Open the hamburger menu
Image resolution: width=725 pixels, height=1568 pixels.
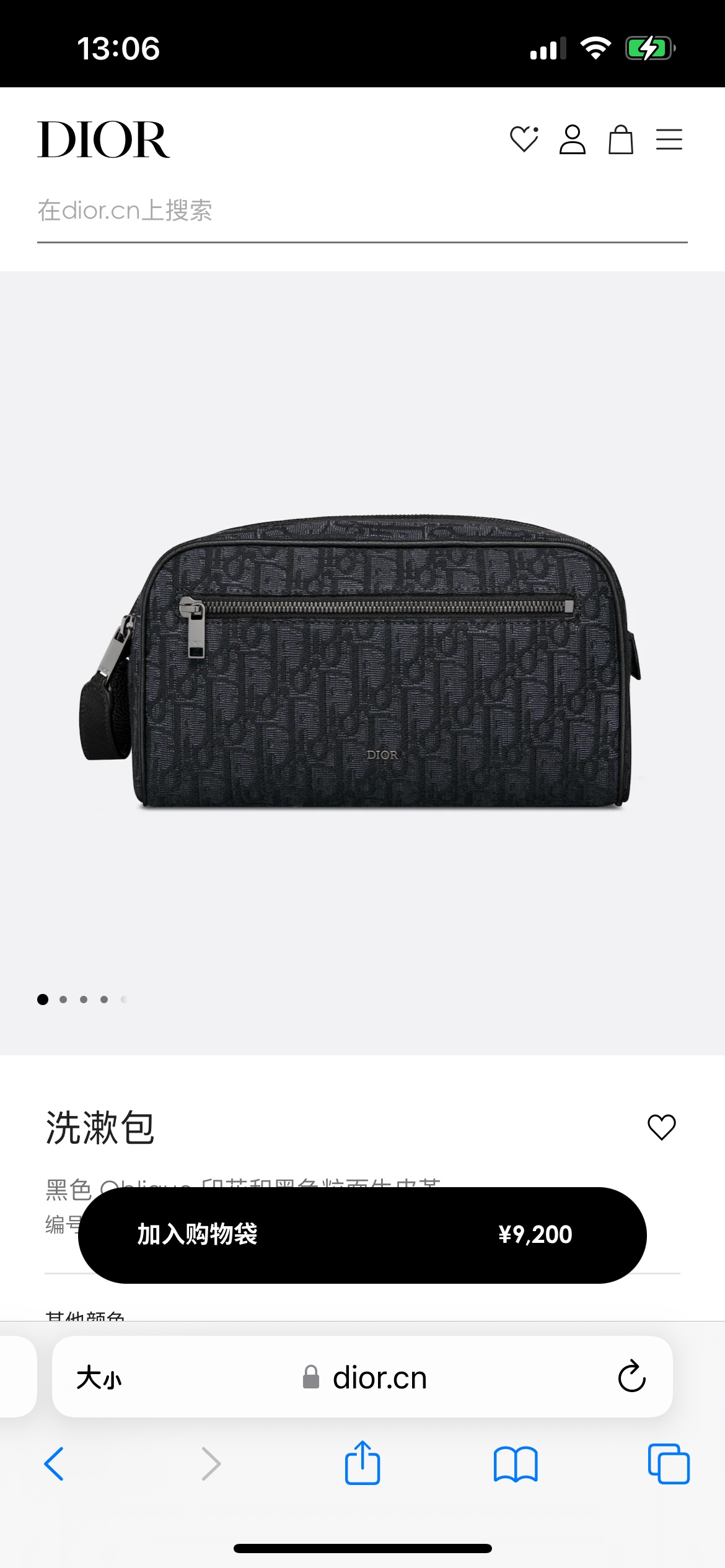click(669, 139)
